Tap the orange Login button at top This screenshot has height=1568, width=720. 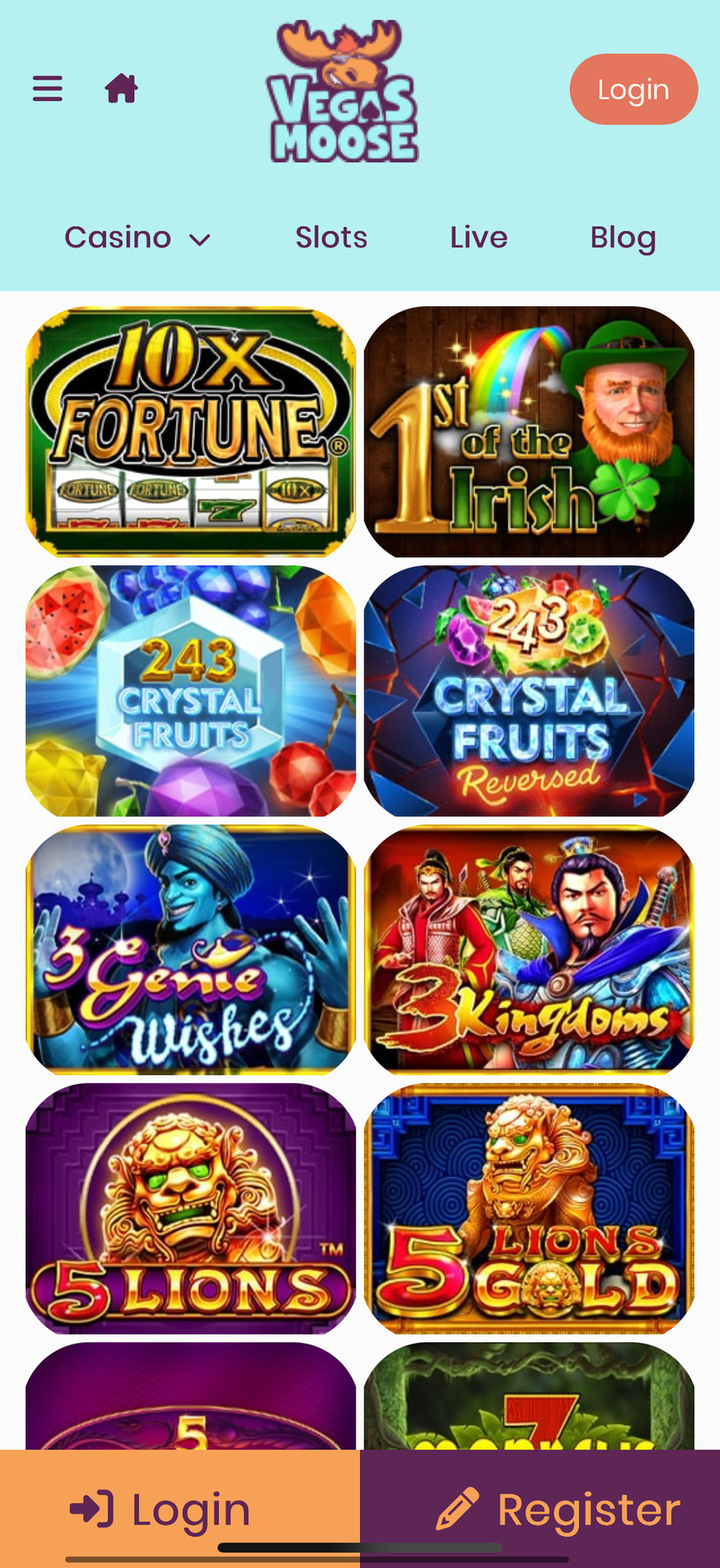(633, 89)
